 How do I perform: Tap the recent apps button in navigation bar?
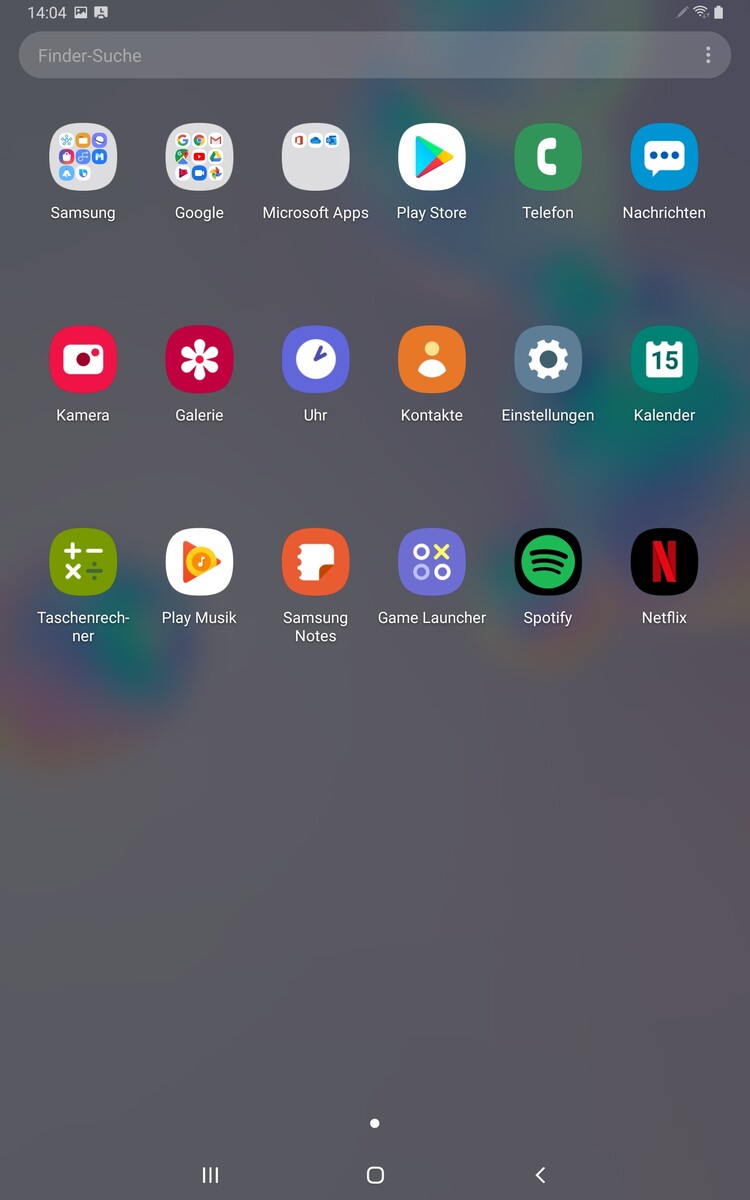[x=210, y=1175]
